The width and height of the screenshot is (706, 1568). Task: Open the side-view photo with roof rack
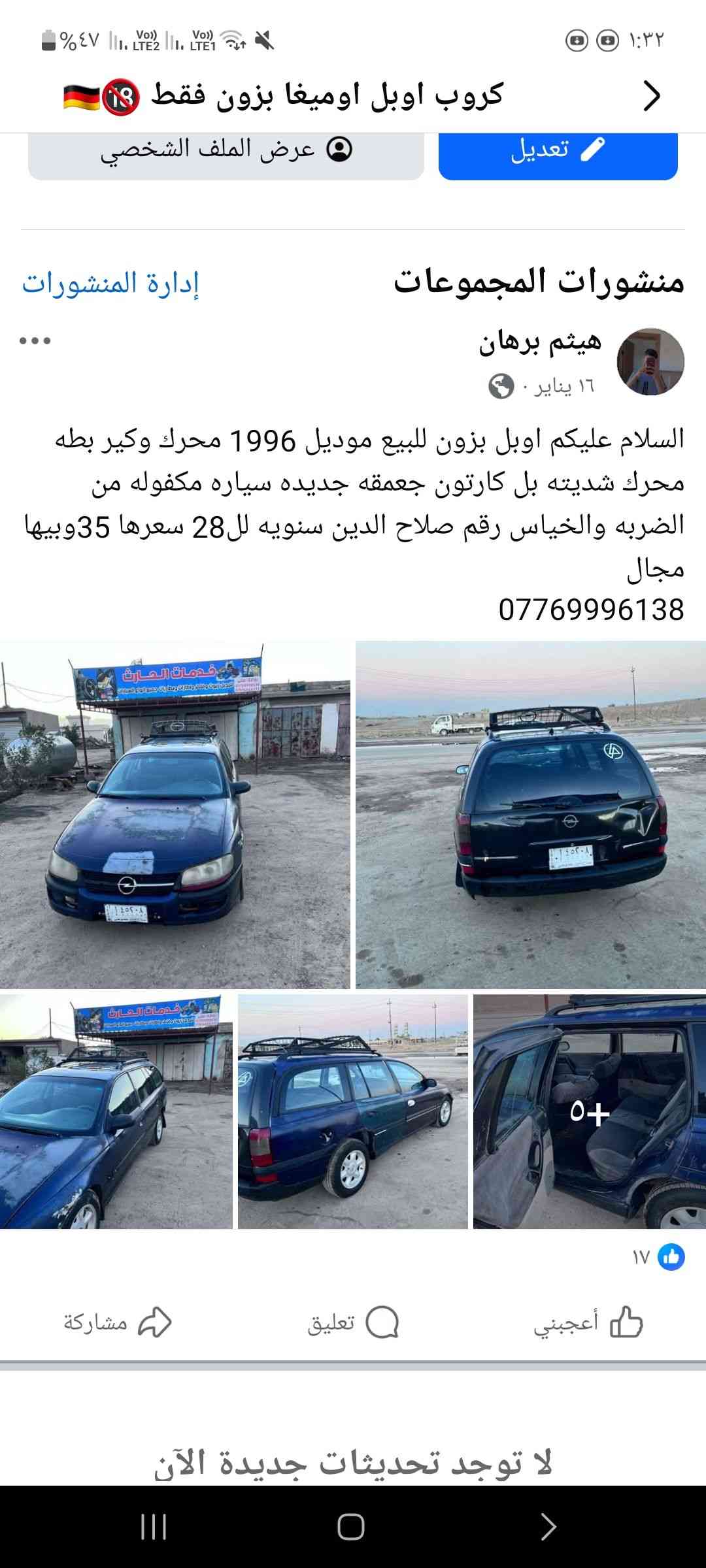point(353,1111)
